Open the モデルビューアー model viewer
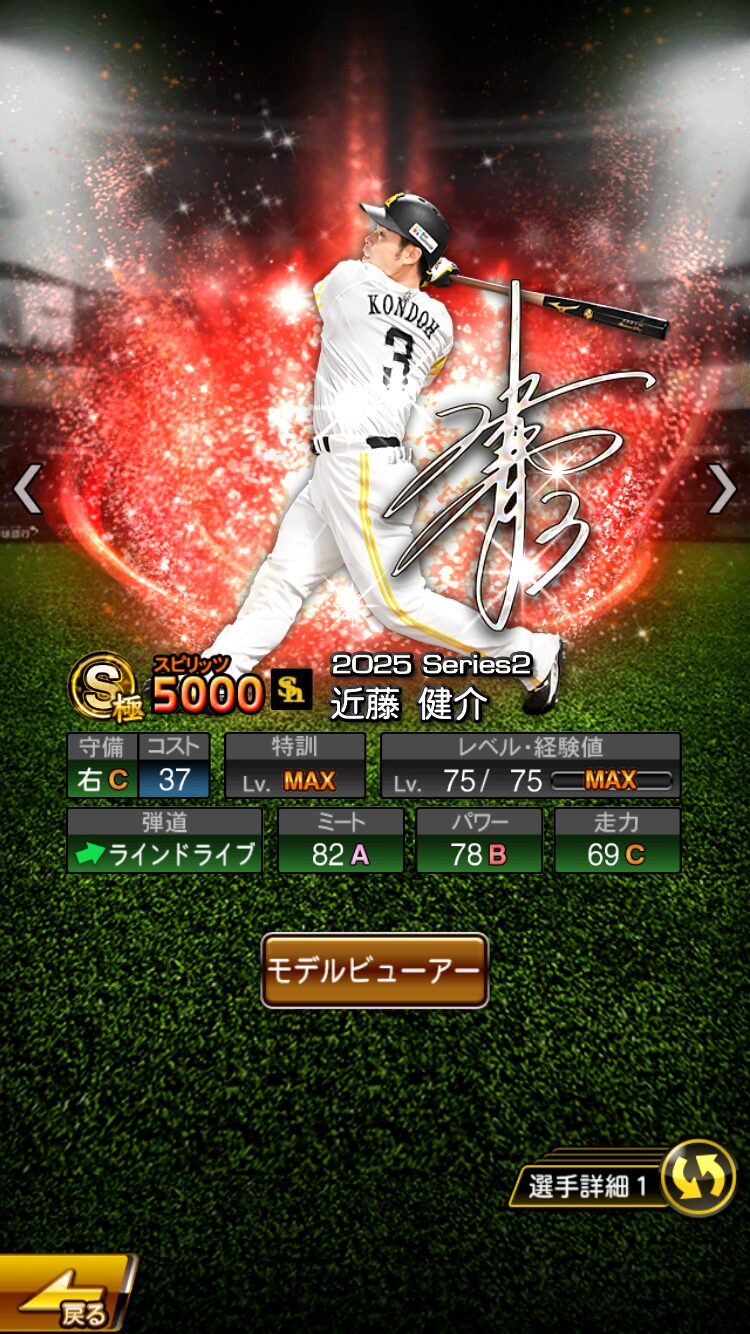Screen dimensions: 750x1334 coord(375,970)
